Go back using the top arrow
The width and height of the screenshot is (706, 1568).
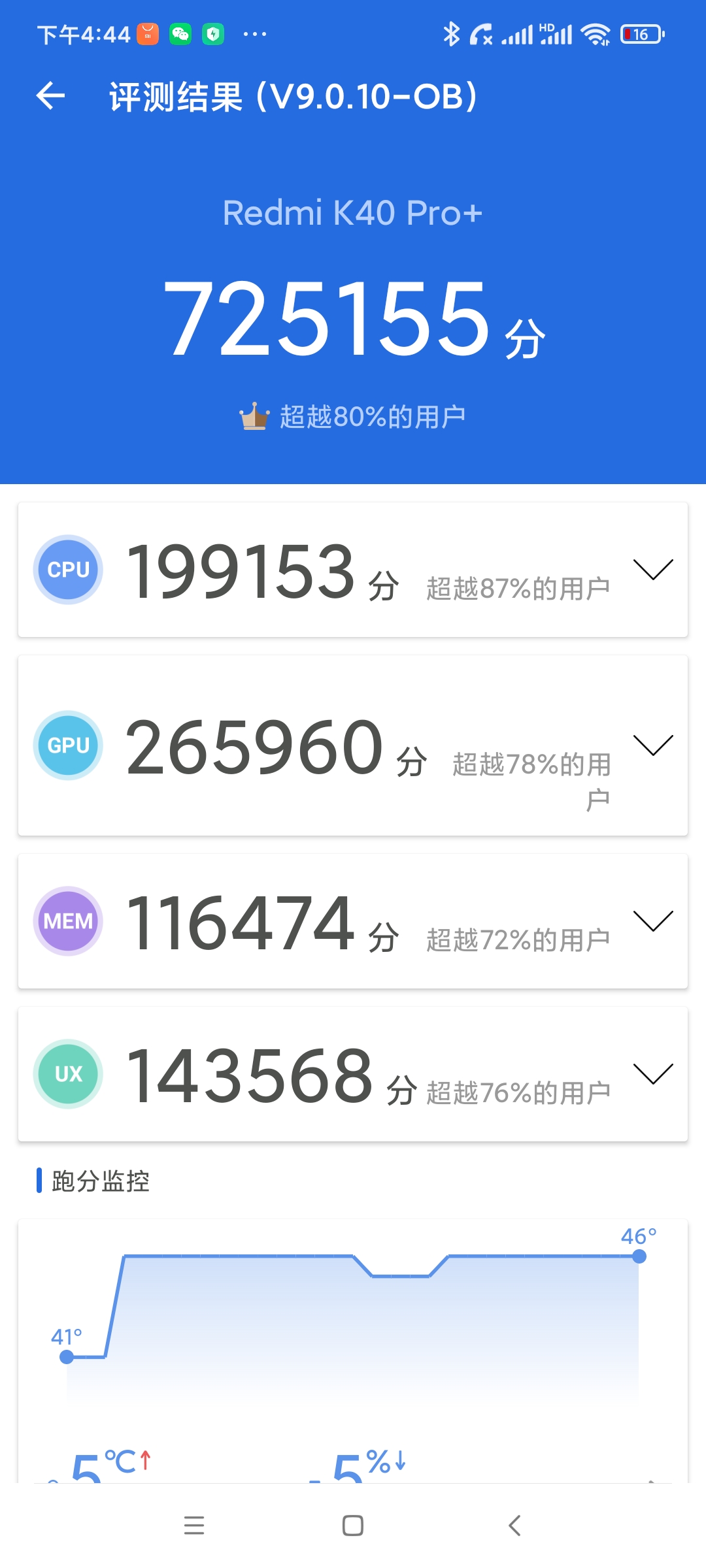(50, 96)
